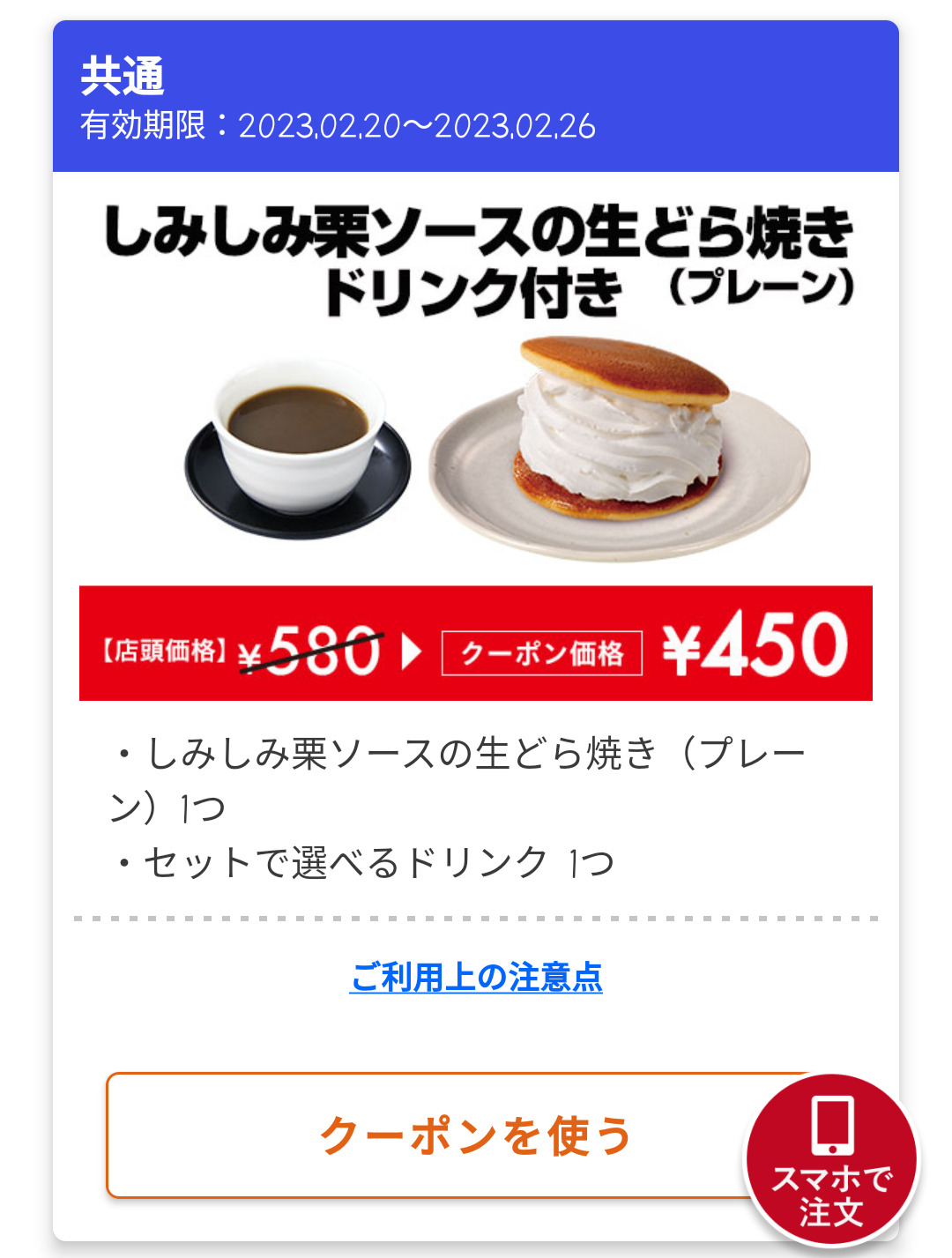Image resolution: width=952 pixels, height=1258 pixels.
Task: Open スマホで注文 floating button
Action: [831, 1161]
